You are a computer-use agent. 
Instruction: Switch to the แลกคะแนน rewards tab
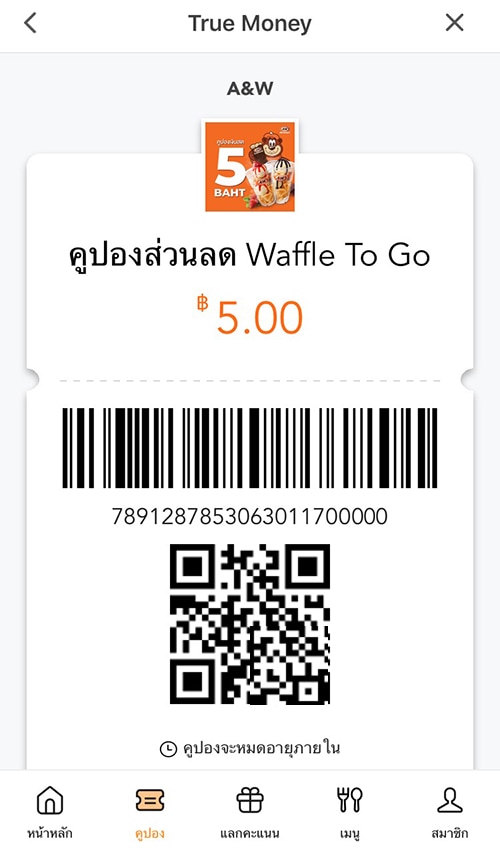pos(249,812)
